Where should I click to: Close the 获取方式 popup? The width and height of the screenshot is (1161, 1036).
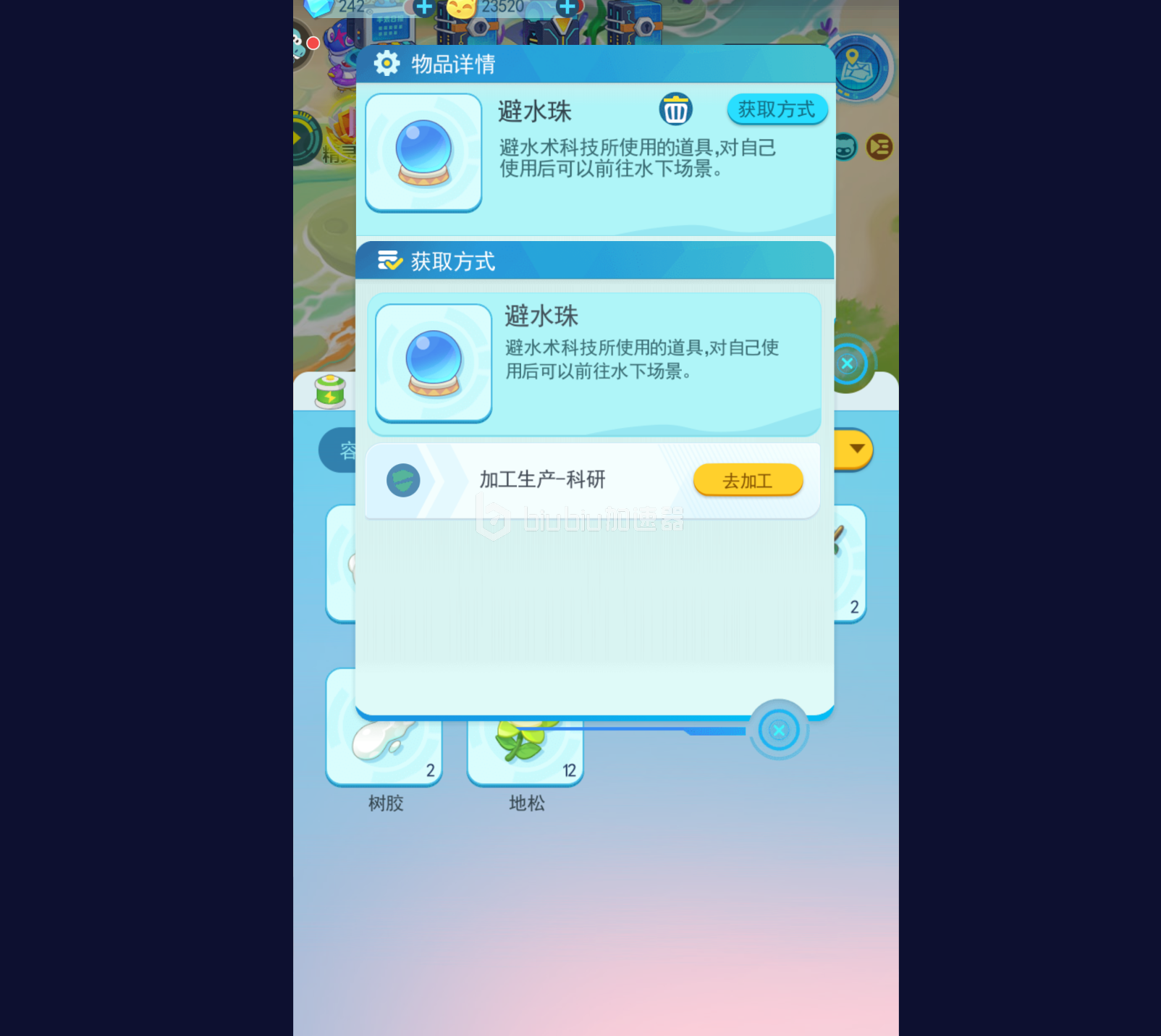click(779, 730)
